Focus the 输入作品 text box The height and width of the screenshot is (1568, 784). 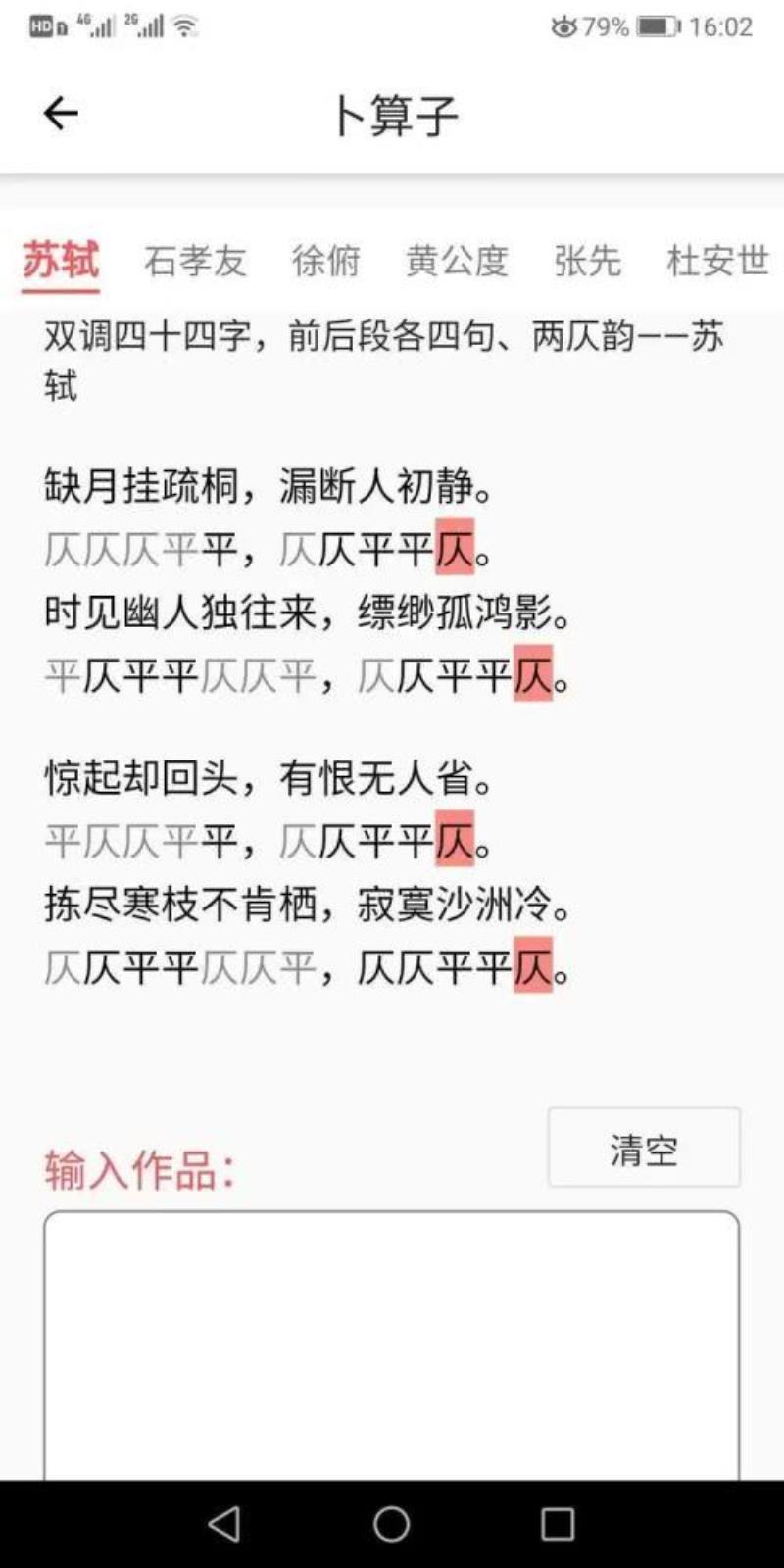[x=391, y=1346]
